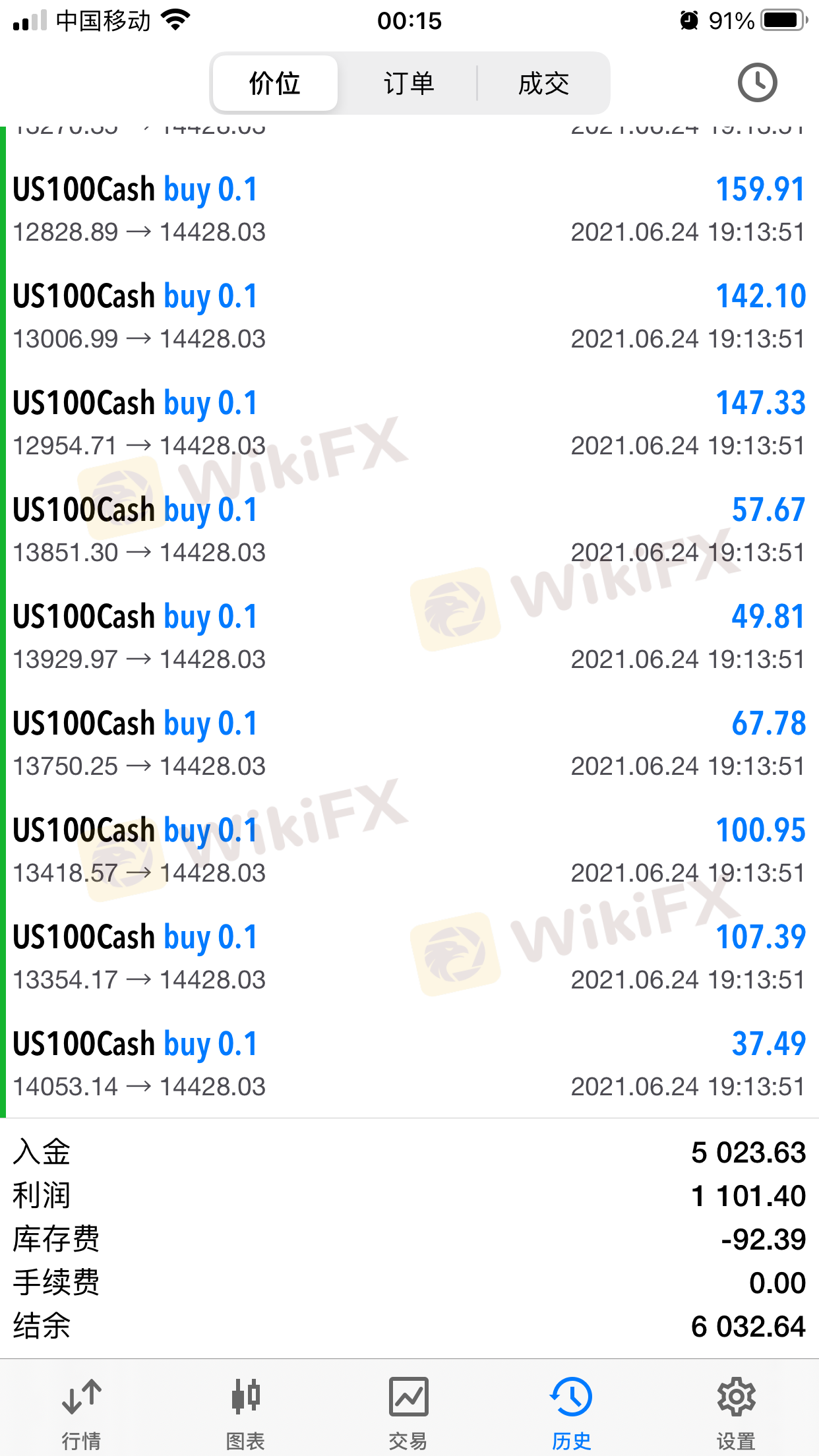Expand the trade opened at 13354.17
This screenshot has width=819, height=1456.
409,957
